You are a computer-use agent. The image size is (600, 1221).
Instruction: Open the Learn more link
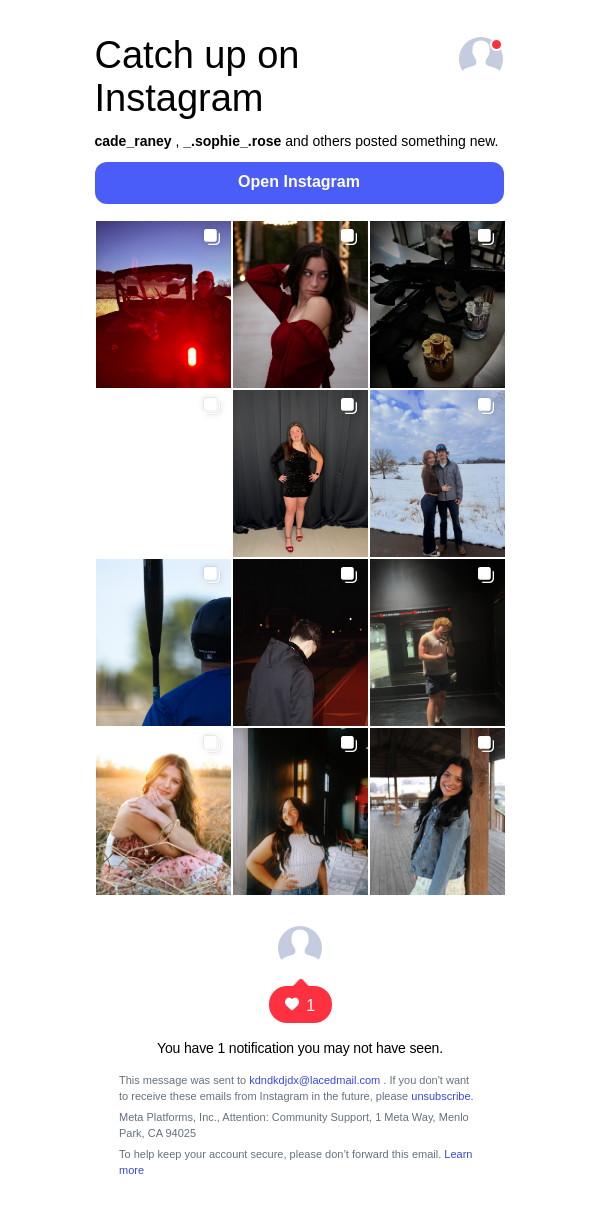coord(457,1154)
